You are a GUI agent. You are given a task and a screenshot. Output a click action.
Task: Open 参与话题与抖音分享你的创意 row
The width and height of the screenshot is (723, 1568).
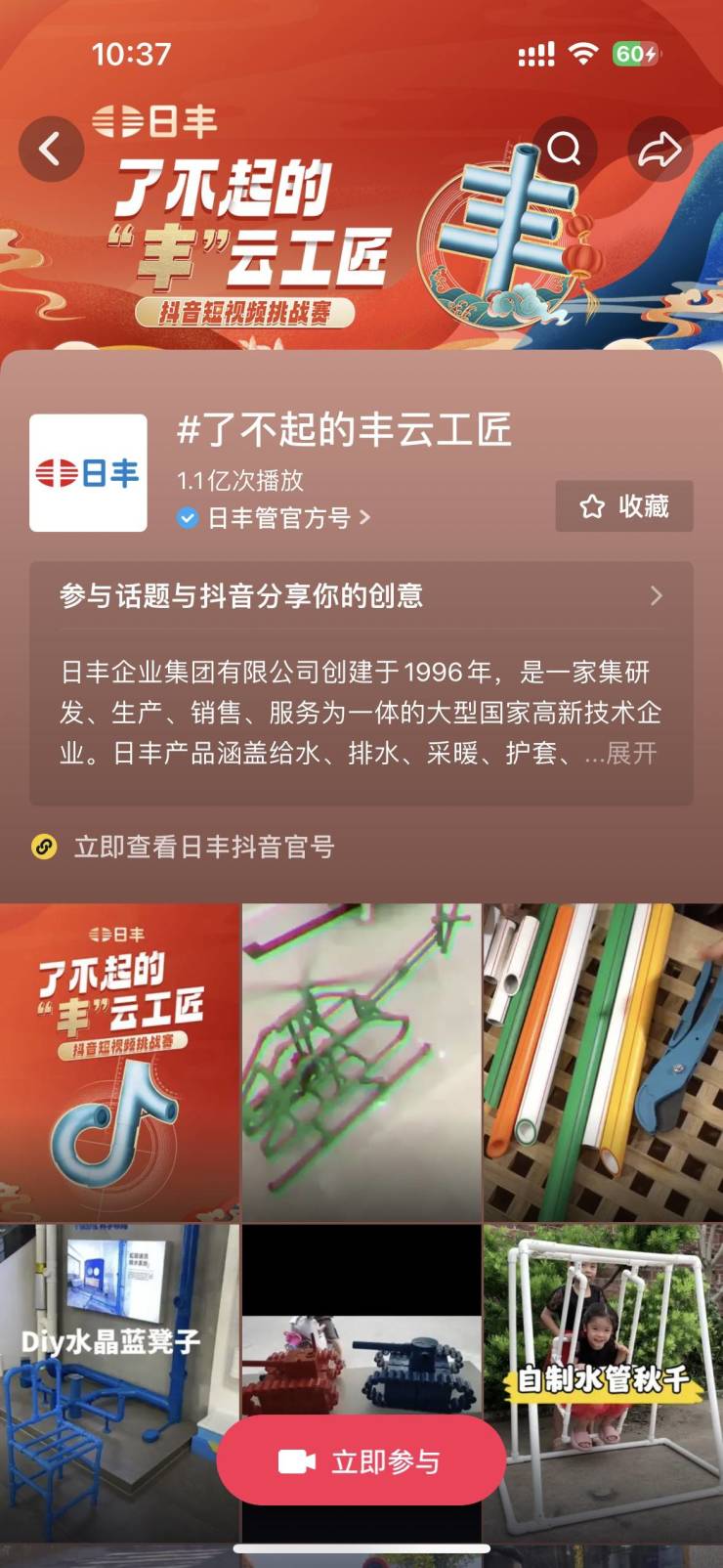pyautogui.click(x=361, y=595)
